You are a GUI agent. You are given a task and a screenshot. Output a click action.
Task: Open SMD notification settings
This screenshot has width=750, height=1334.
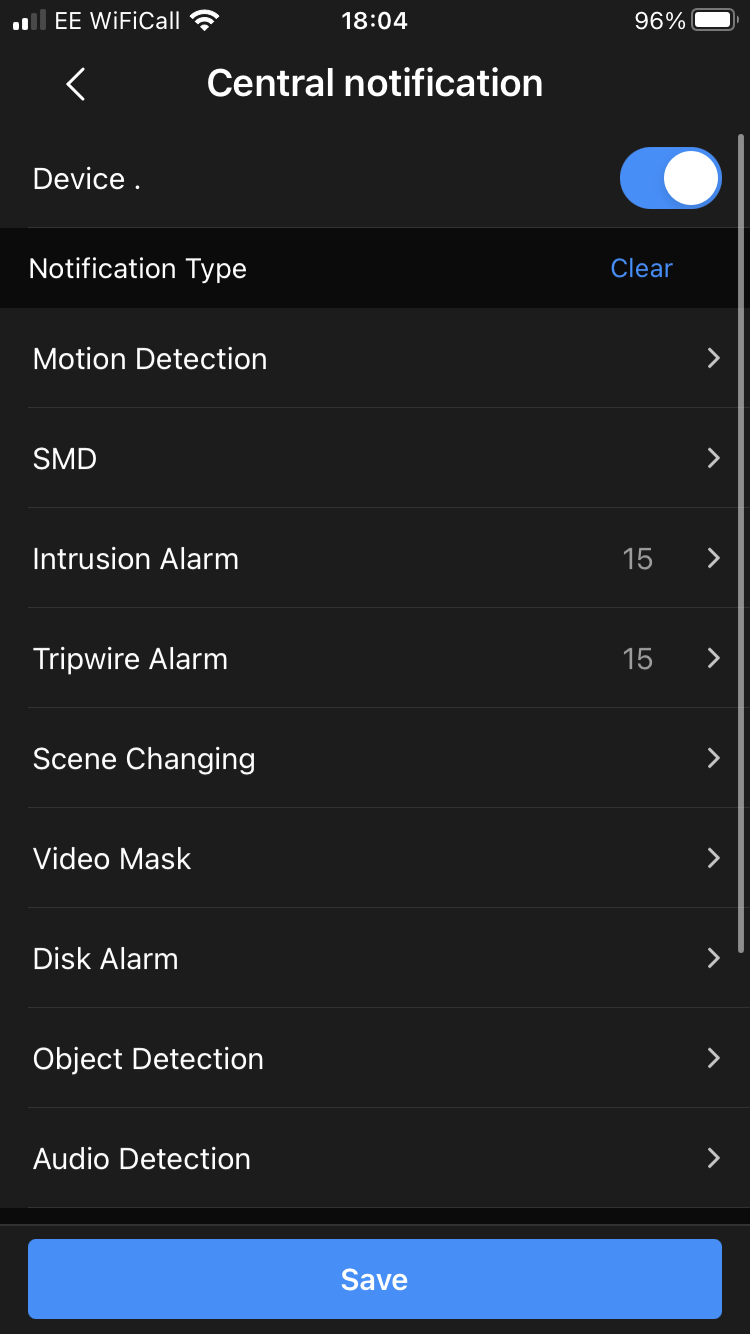tap(375, 458)
